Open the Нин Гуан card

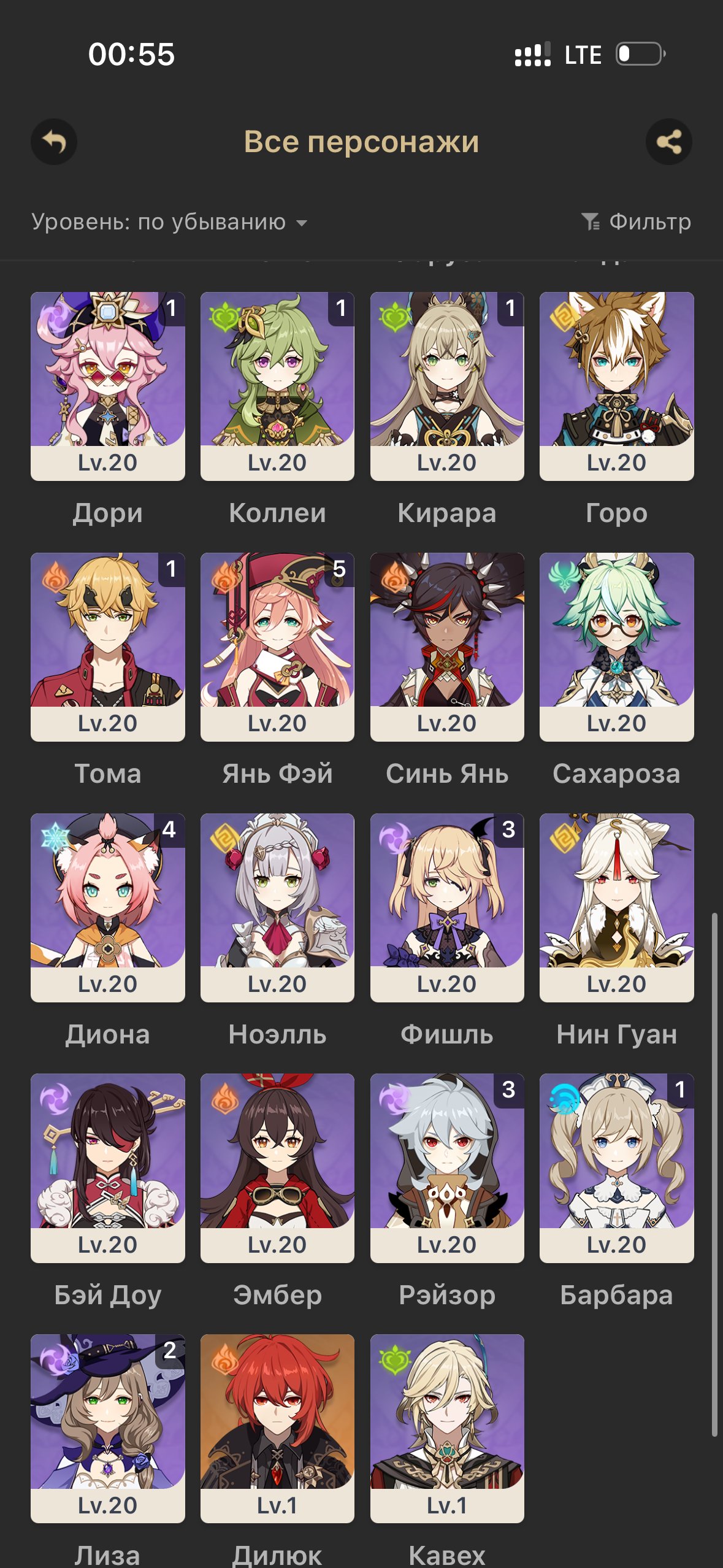point(616,907)
